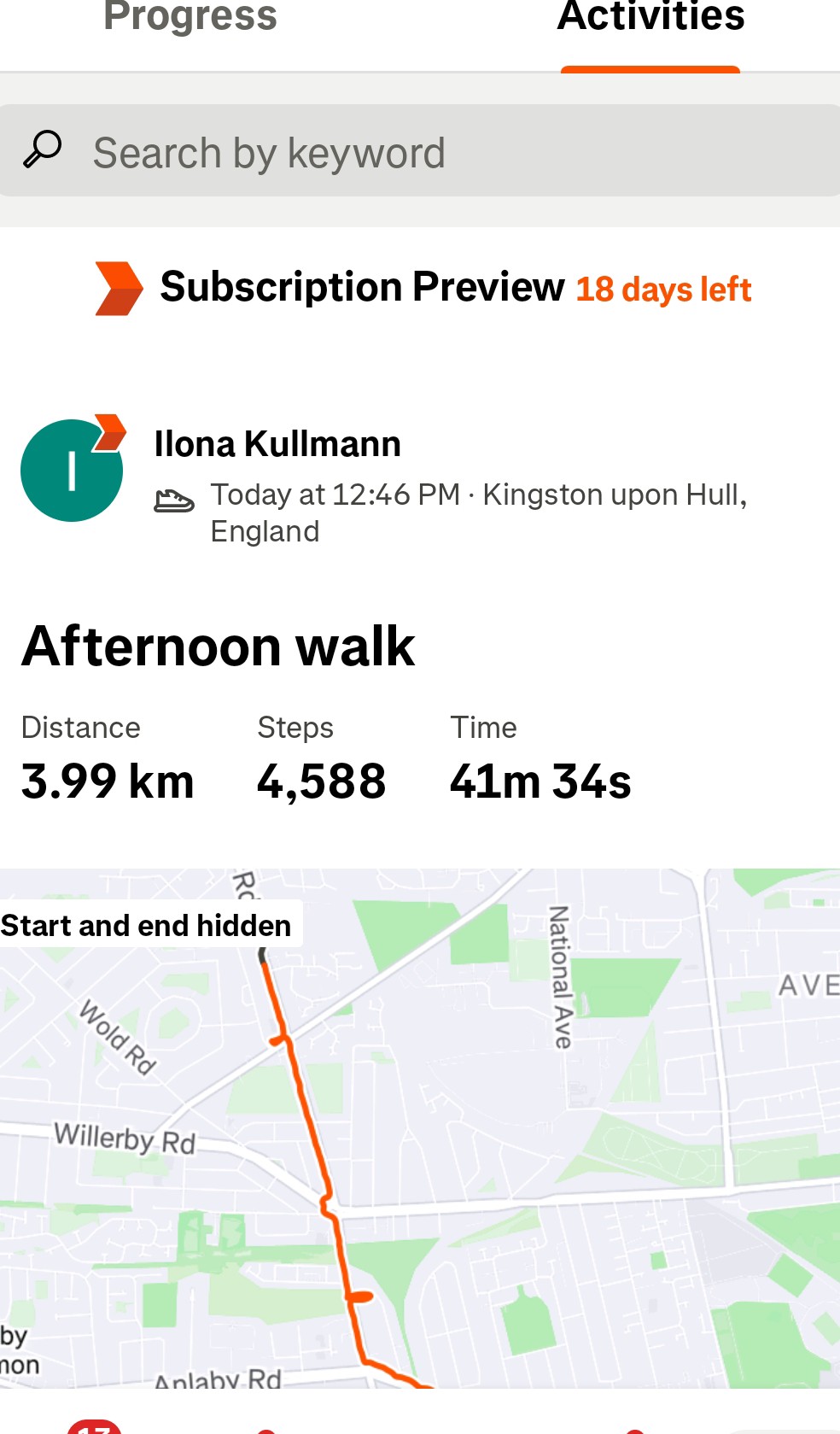Open Ilona Kullmann's profile avatar
Viewport: 840px width, 1434px height.
pos(72,470)
